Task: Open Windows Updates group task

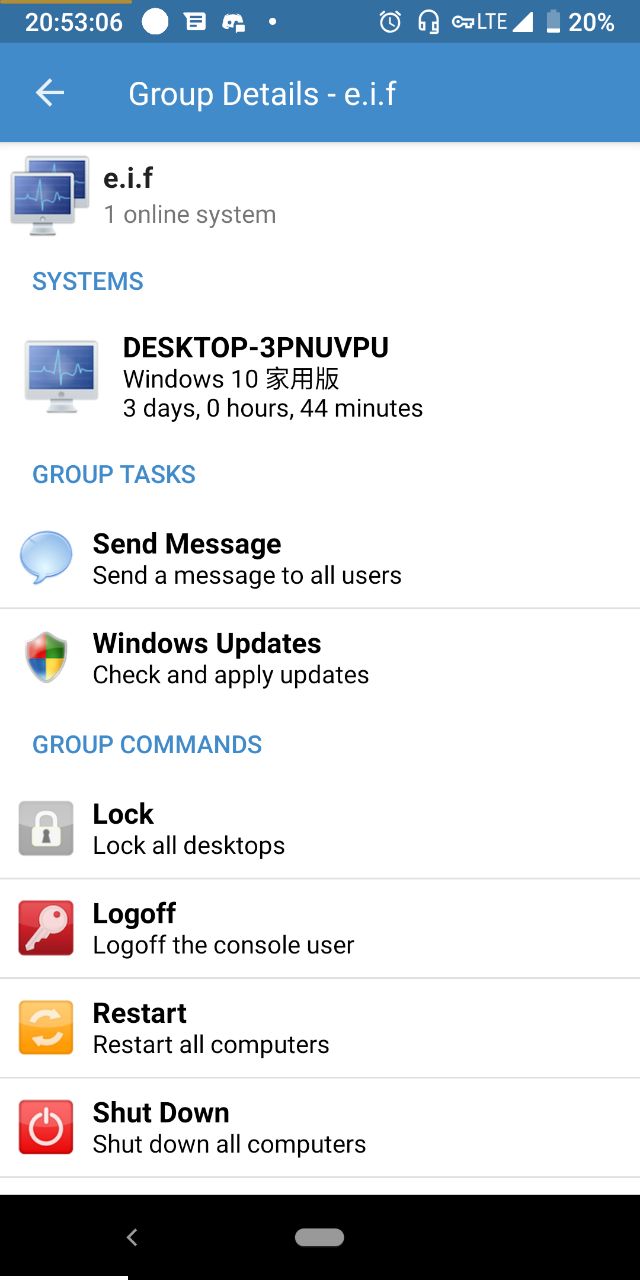Action: pos(320,658)
